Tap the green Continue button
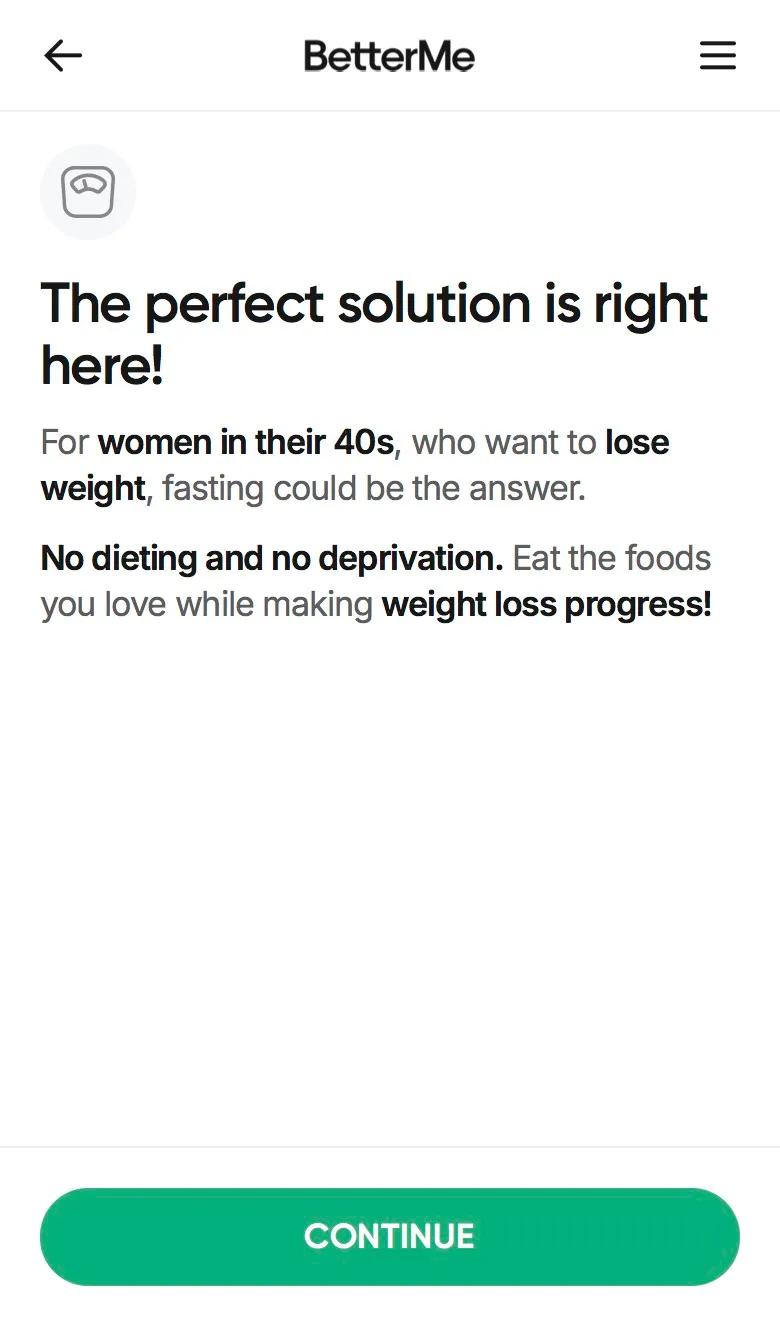The width and height of the screenshot is (780, 1326). [390, 1236]
